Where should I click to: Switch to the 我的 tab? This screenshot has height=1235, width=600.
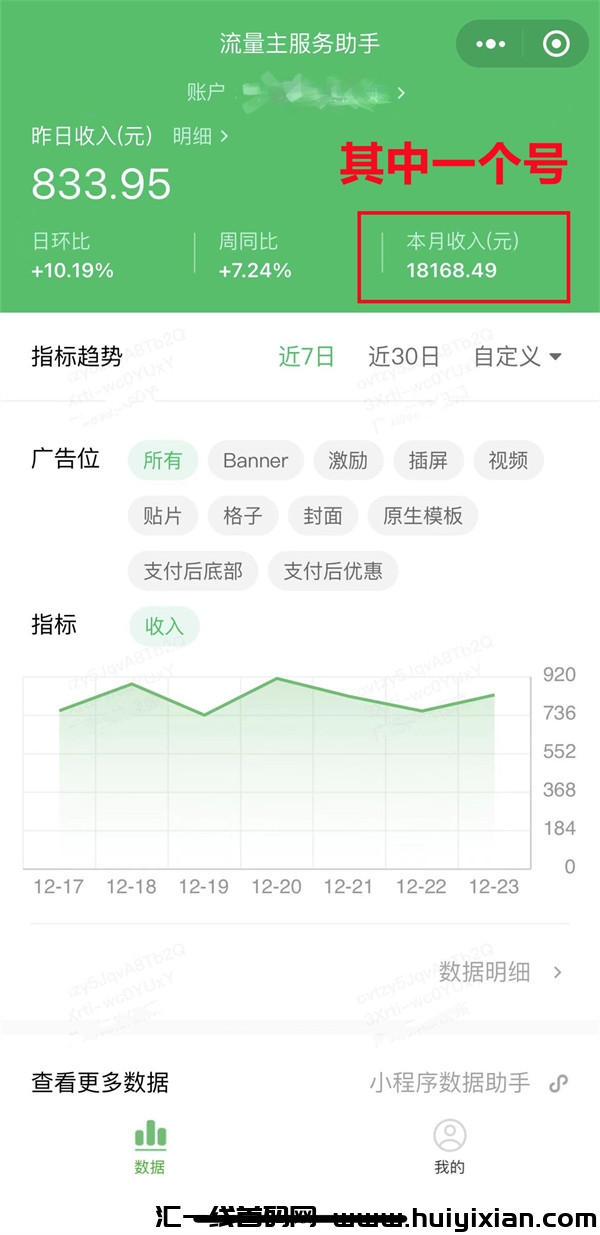click(x=450, y=1146)
